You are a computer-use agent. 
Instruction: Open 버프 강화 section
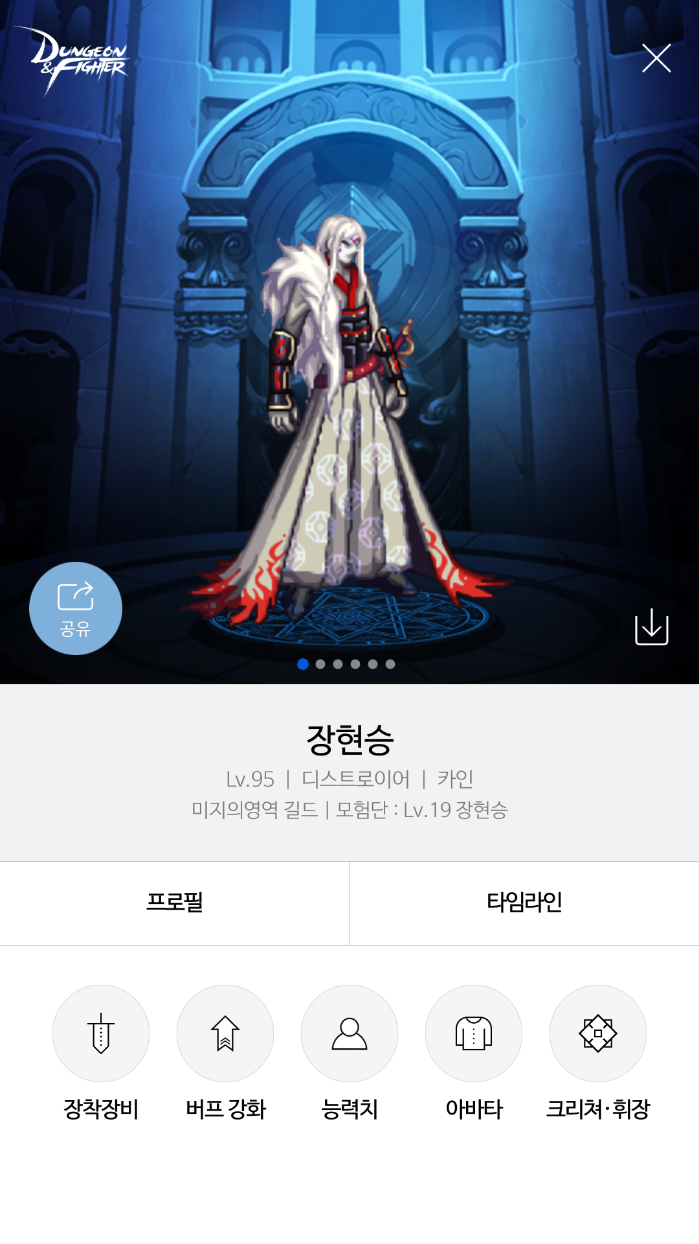point(225,1034)
